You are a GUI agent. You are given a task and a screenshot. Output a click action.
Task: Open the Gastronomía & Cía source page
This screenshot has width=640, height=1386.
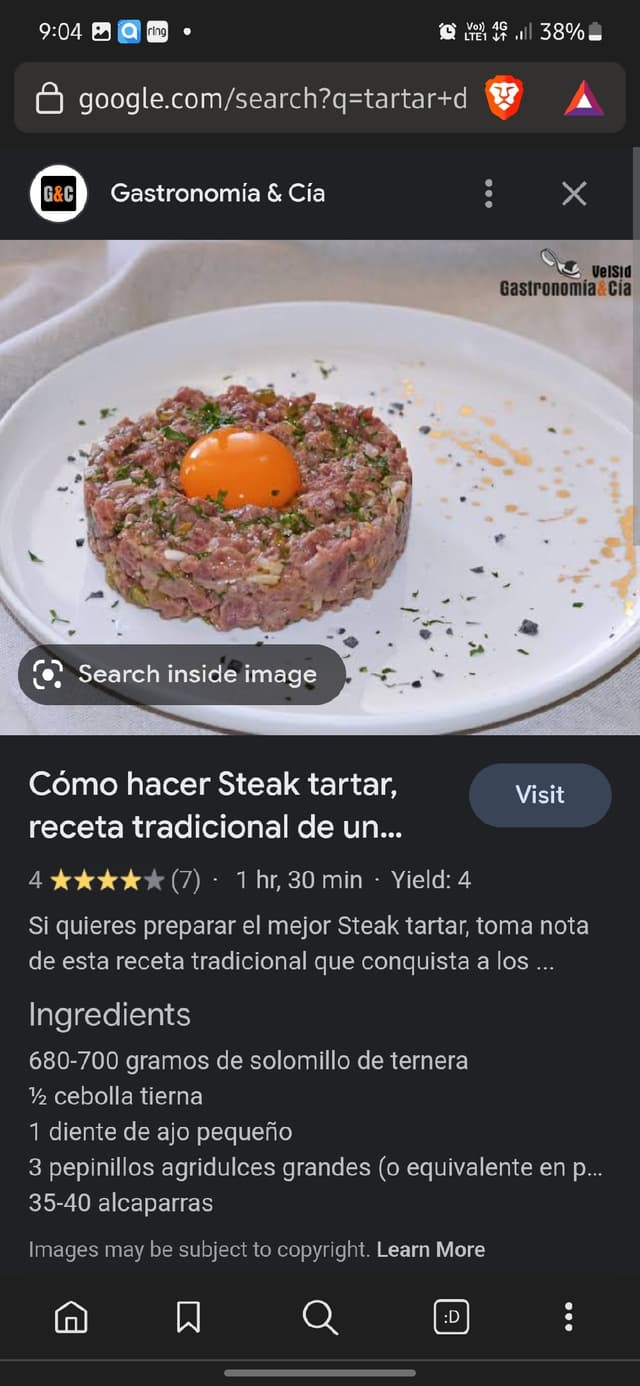pyautogui.click(x=217, y=193)
